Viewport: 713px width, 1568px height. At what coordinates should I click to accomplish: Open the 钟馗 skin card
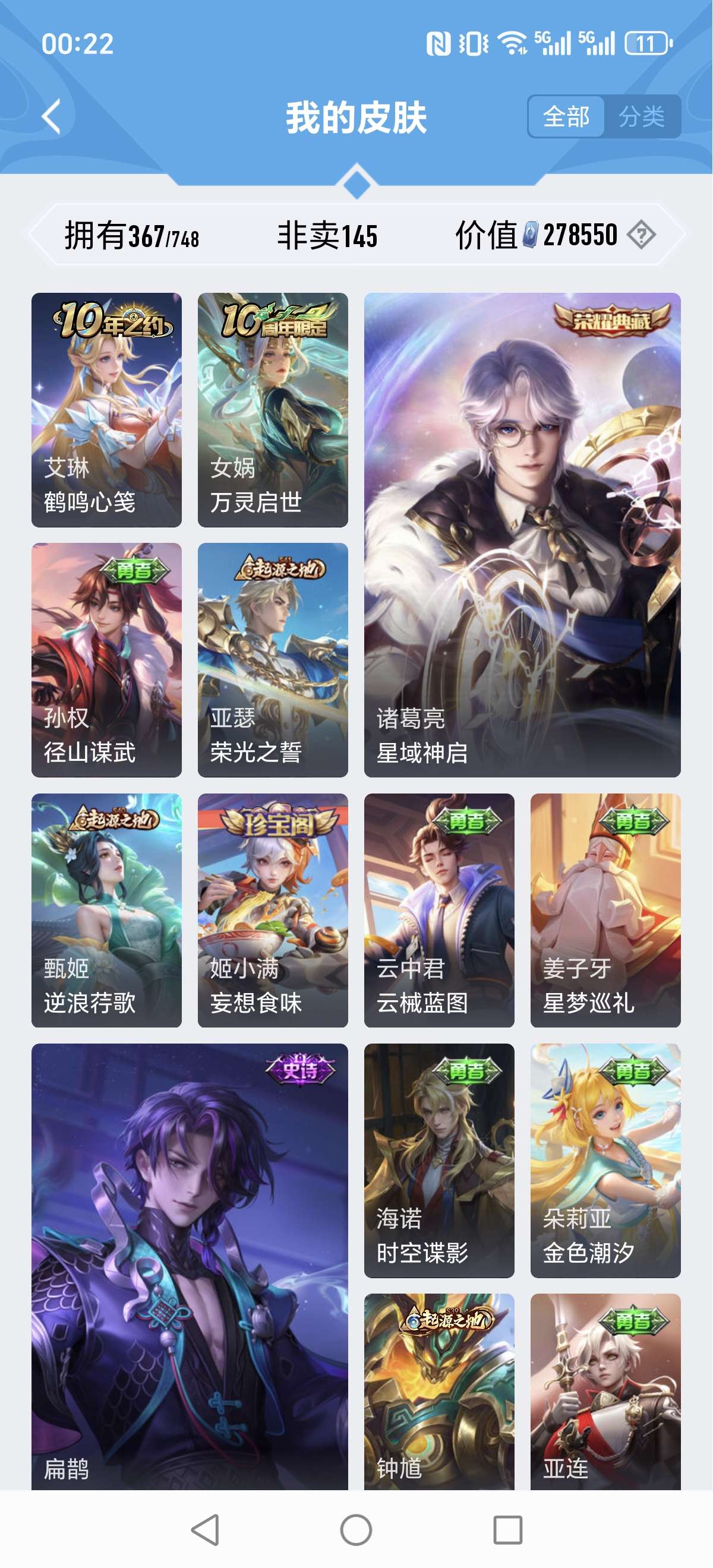[439, 1391]
